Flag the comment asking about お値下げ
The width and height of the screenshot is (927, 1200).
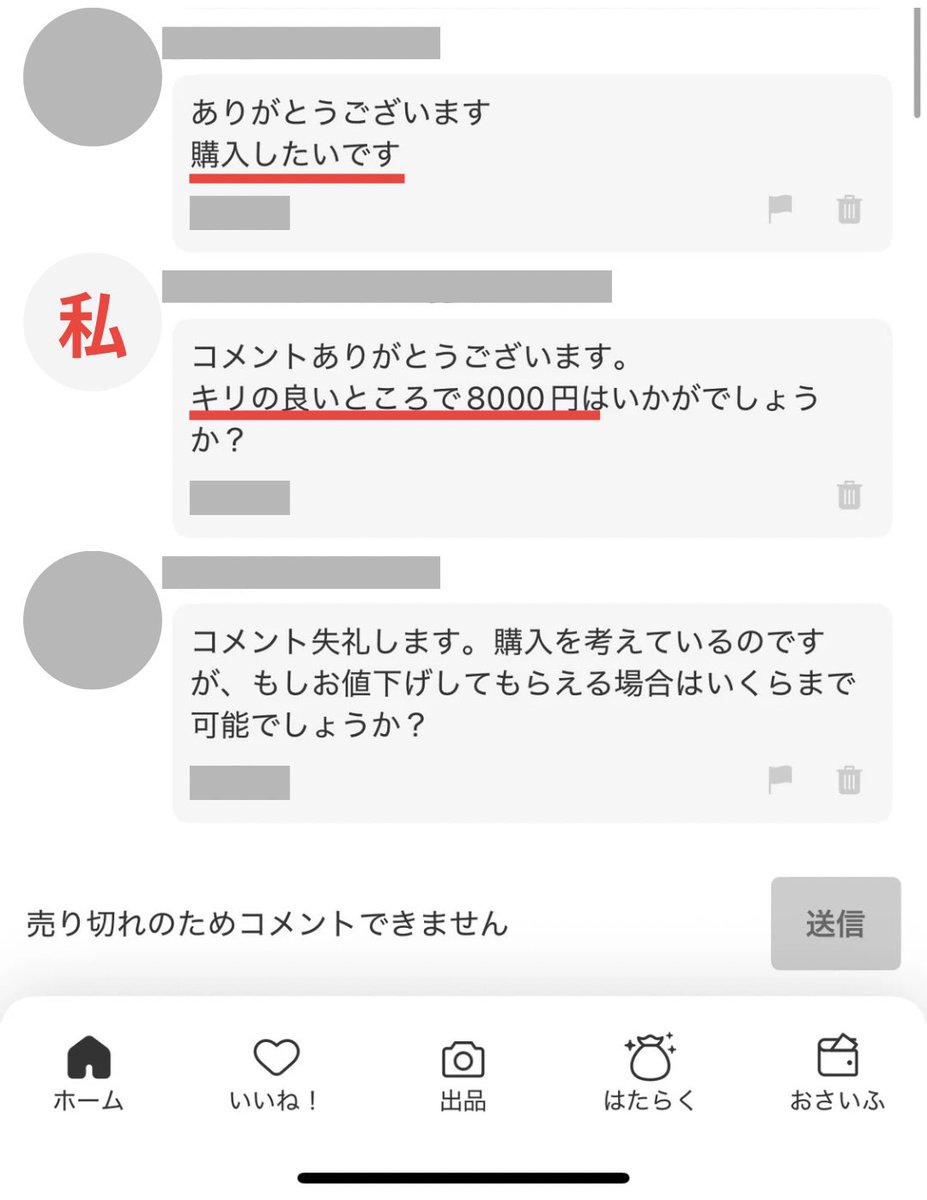(x=780, y=779)
